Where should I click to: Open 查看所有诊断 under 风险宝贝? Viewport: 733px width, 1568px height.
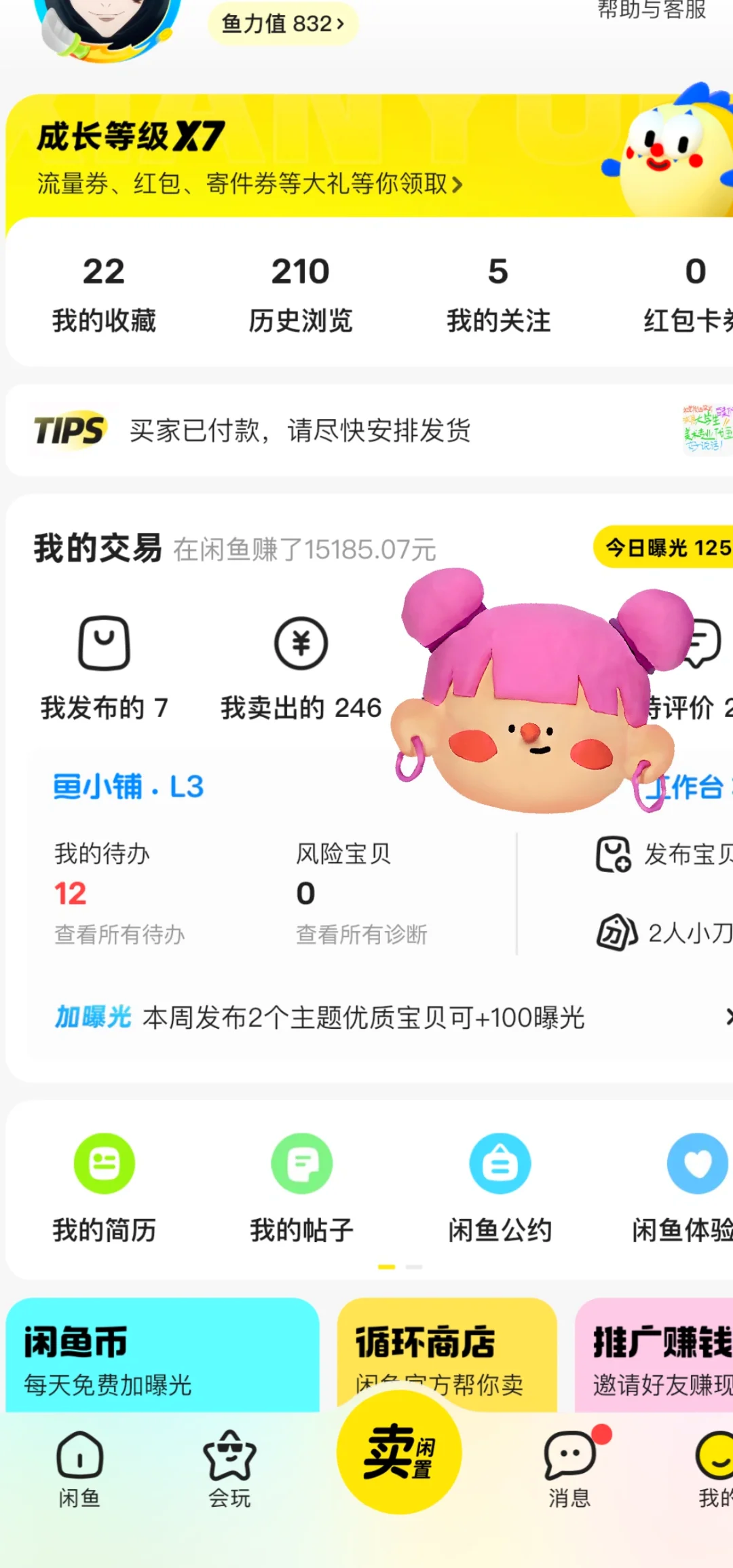(361, 934)
